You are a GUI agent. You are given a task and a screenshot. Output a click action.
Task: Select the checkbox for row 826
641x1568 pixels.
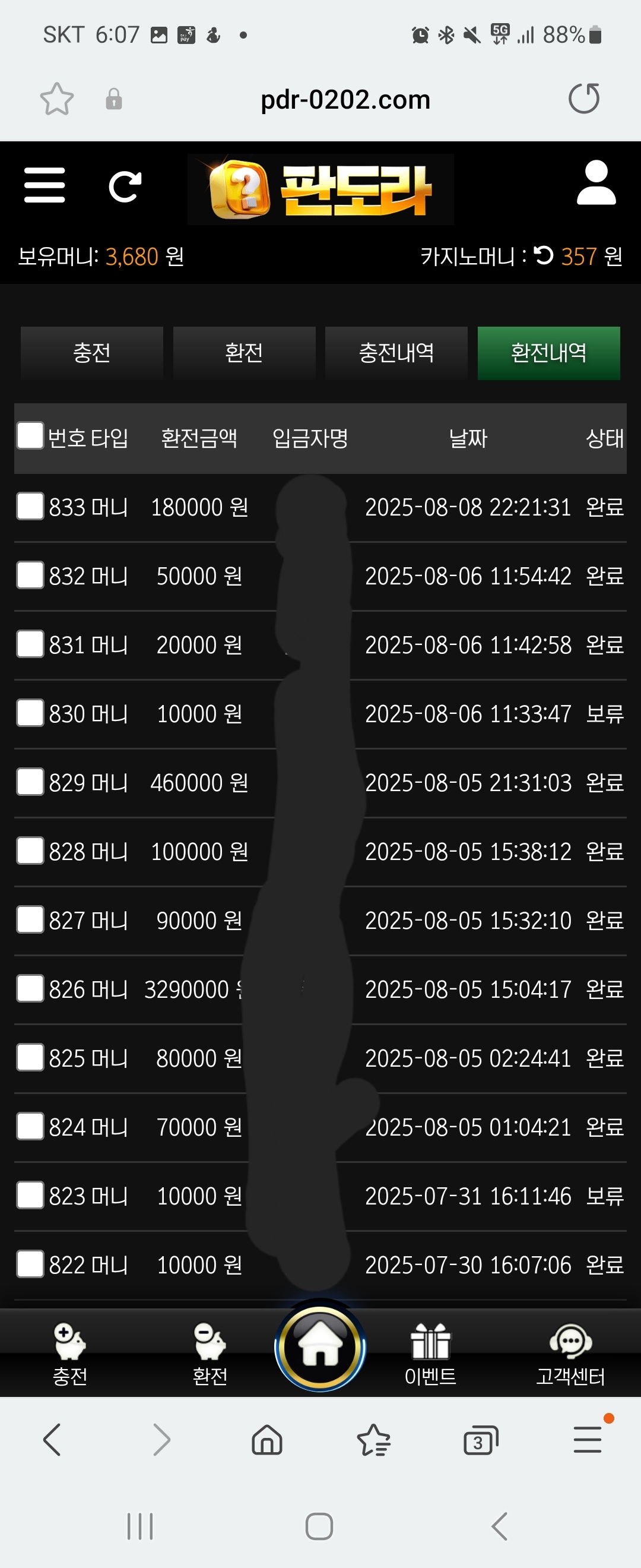click(30, 988)
